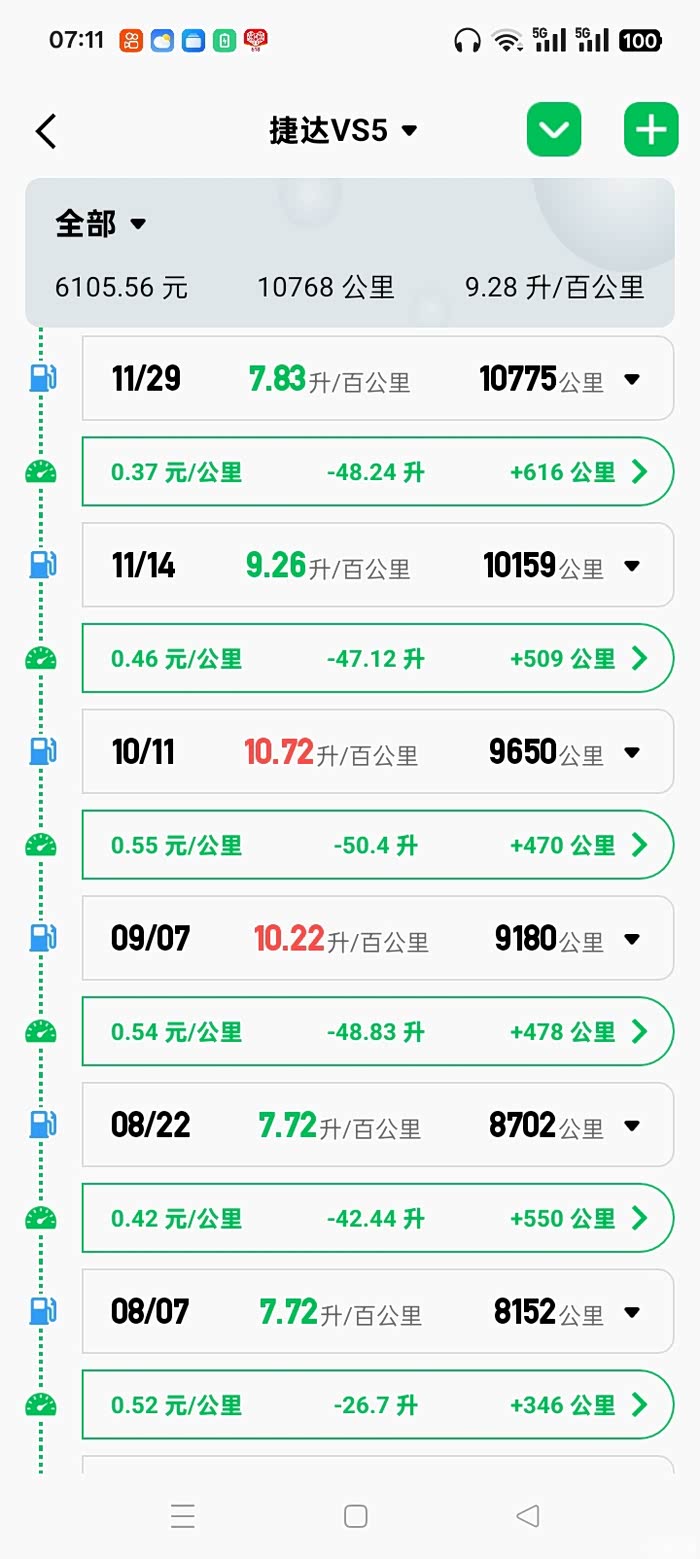700x1559 pixels.
Task: Open the +550 公里 trip details
Action: [x=639, y=1218]
